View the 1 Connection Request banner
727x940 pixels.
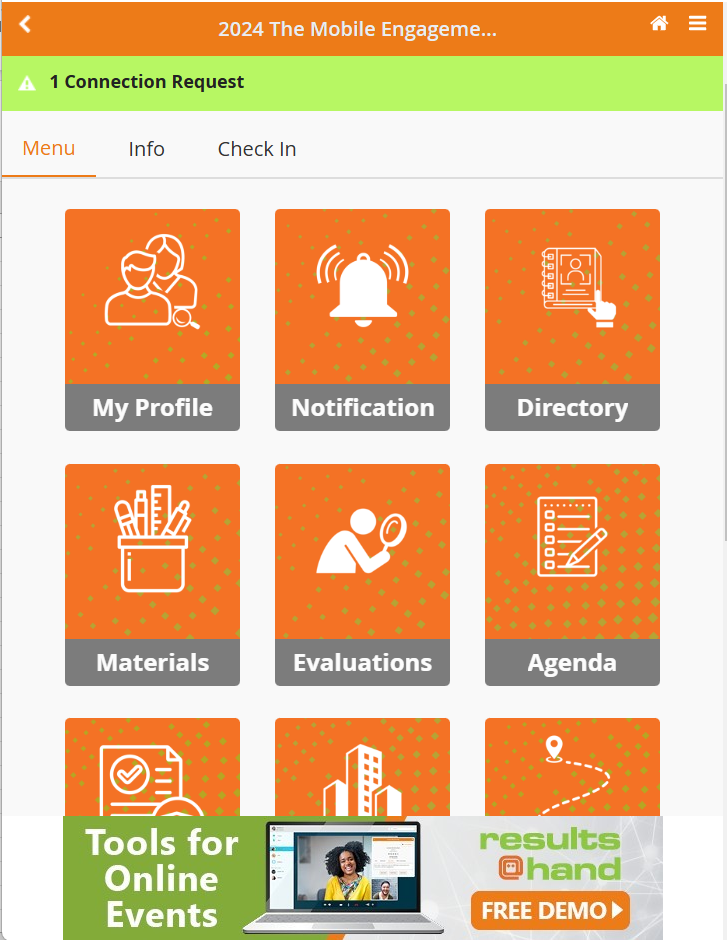(146, 82)
